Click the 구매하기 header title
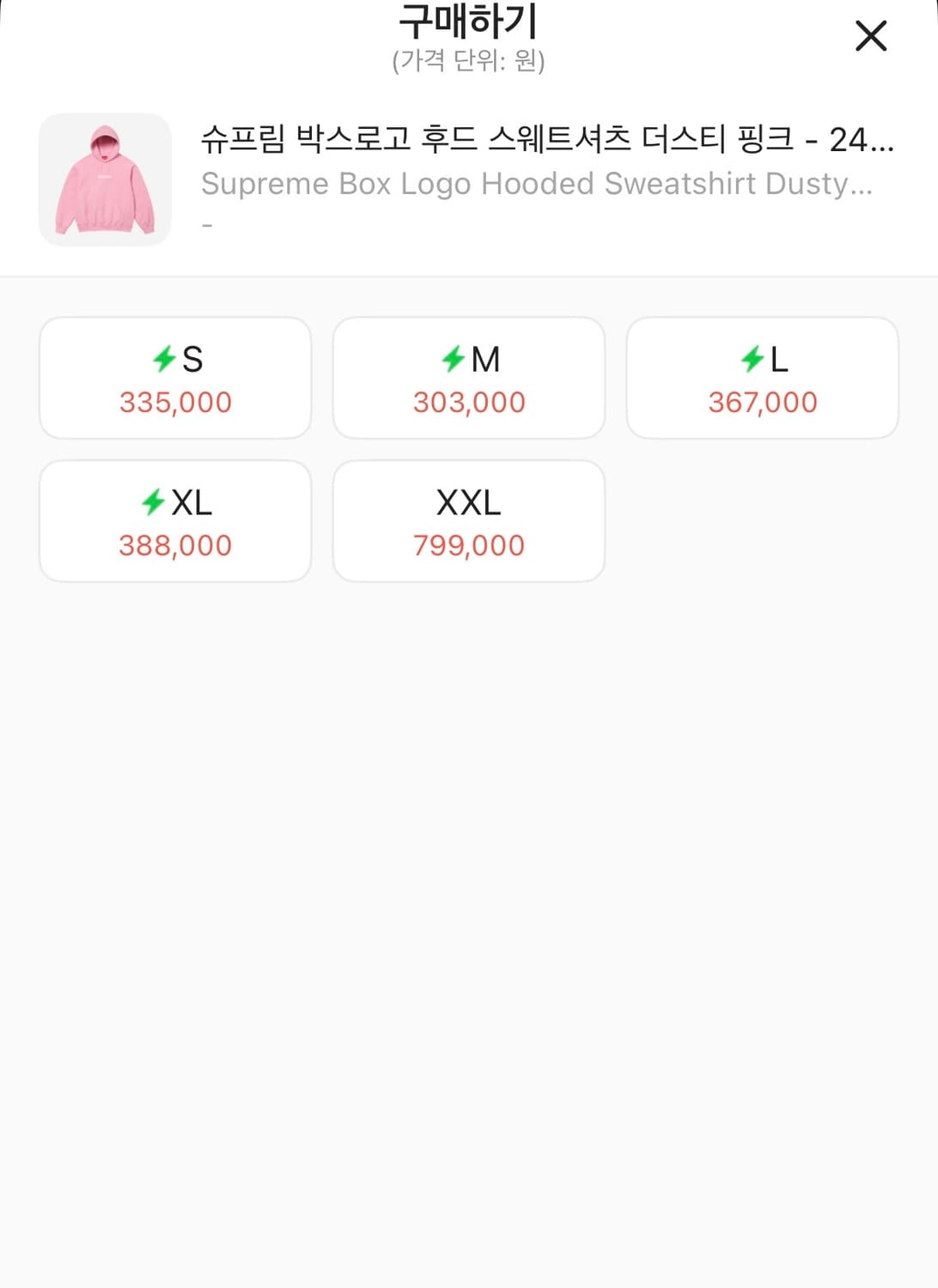This screenshot has height=1288, width=938. (x=469, y=24)
